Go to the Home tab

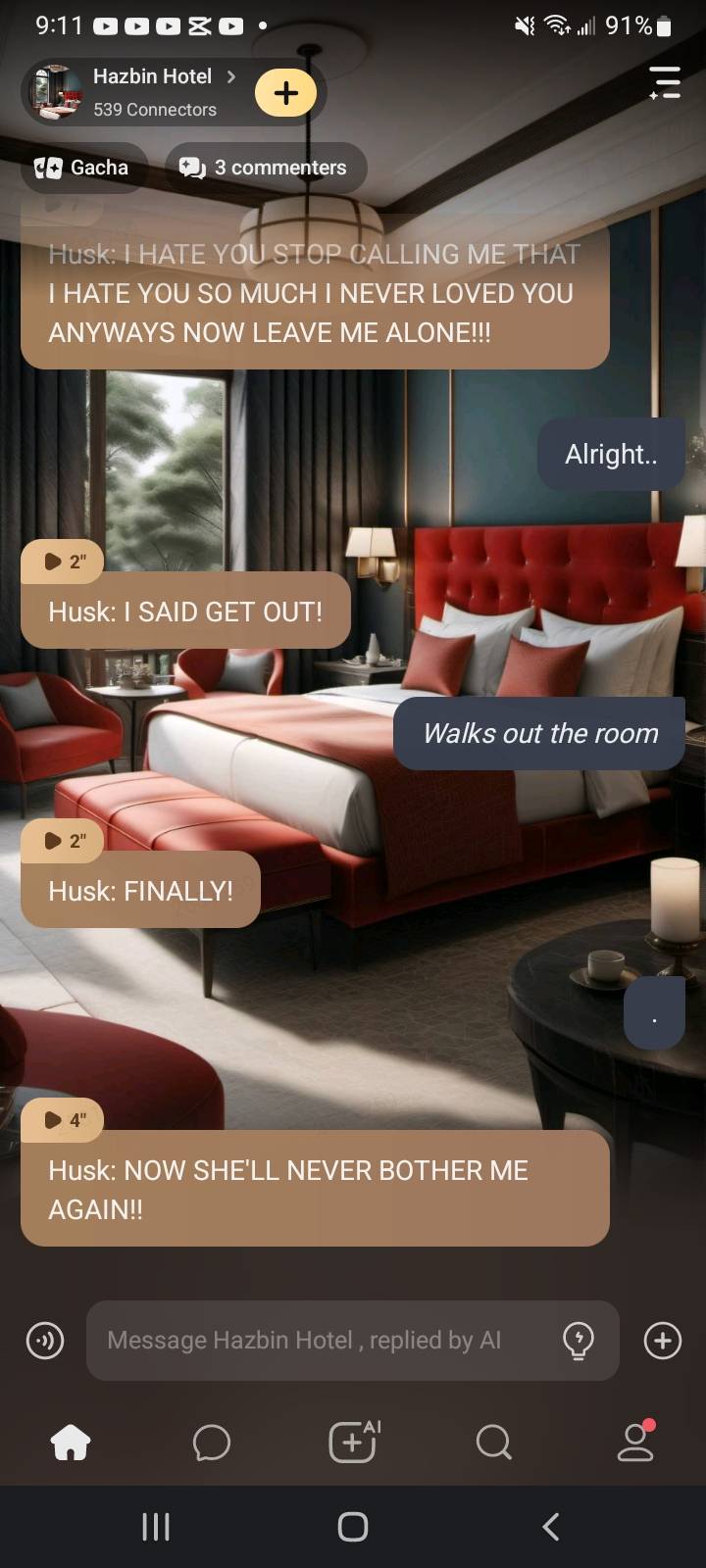click(71, 1443)
